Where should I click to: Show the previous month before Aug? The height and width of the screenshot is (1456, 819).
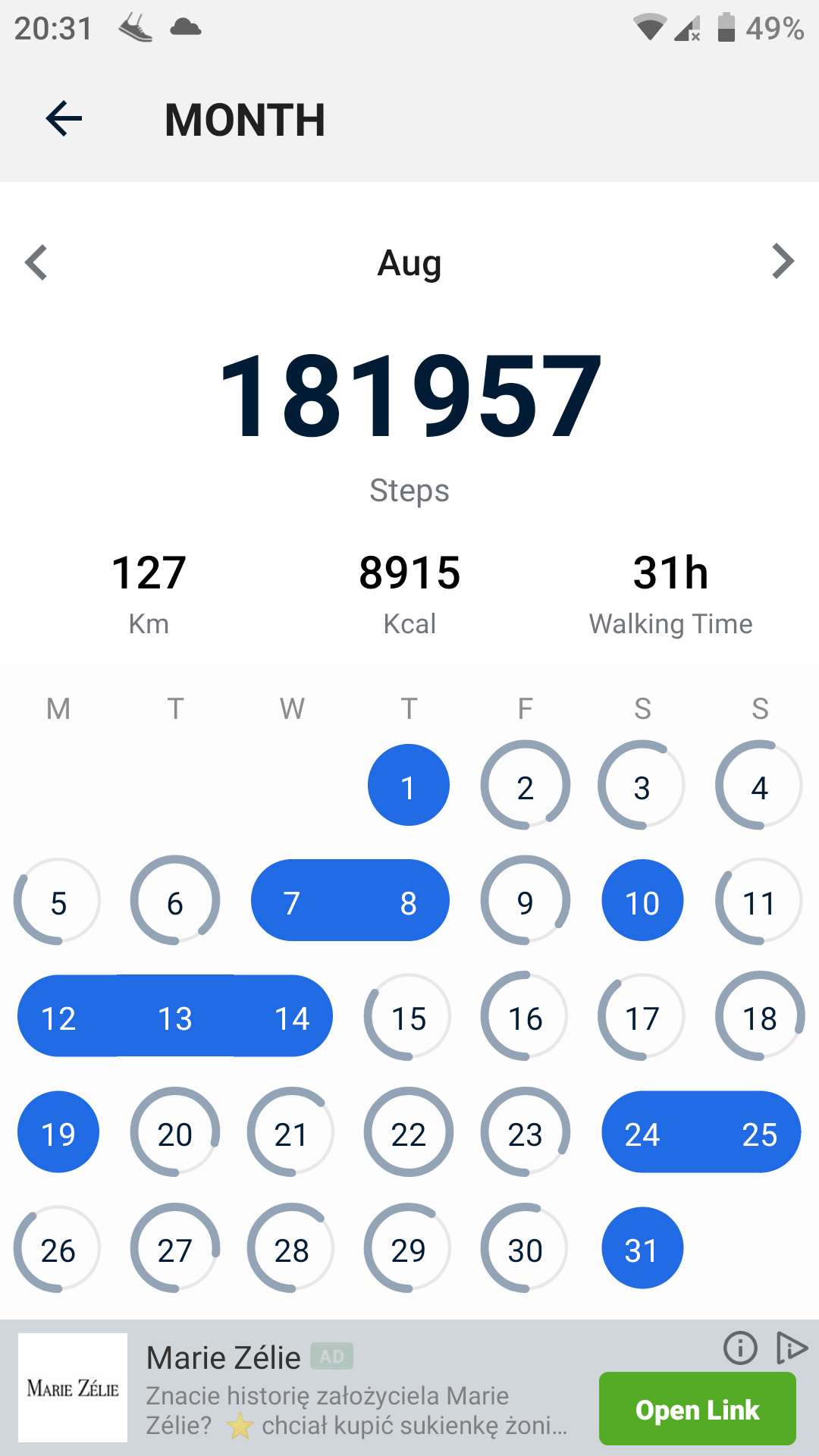pos(36,262)
